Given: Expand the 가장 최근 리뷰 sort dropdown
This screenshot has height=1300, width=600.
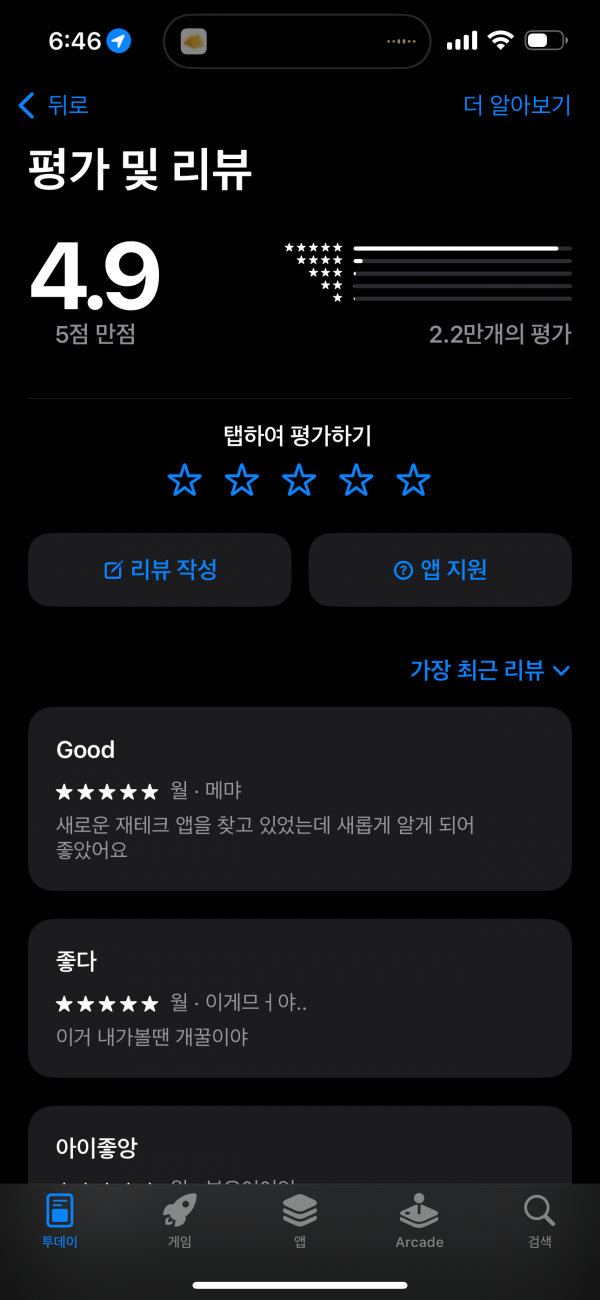Looking at the screenshot, I should (x=490, y=670).
